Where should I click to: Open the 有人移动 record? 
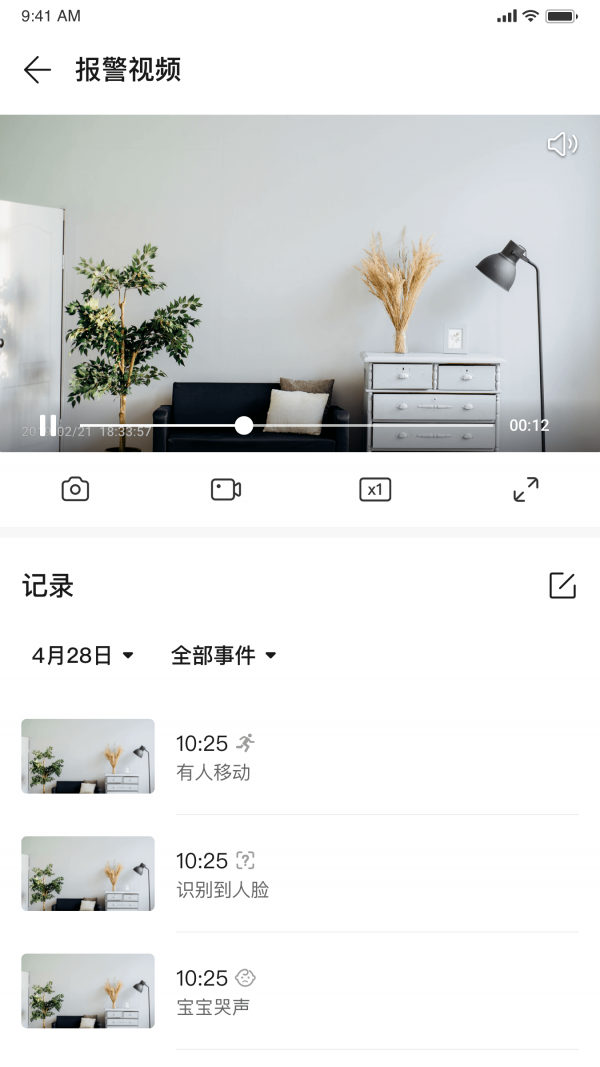[300, 757]
